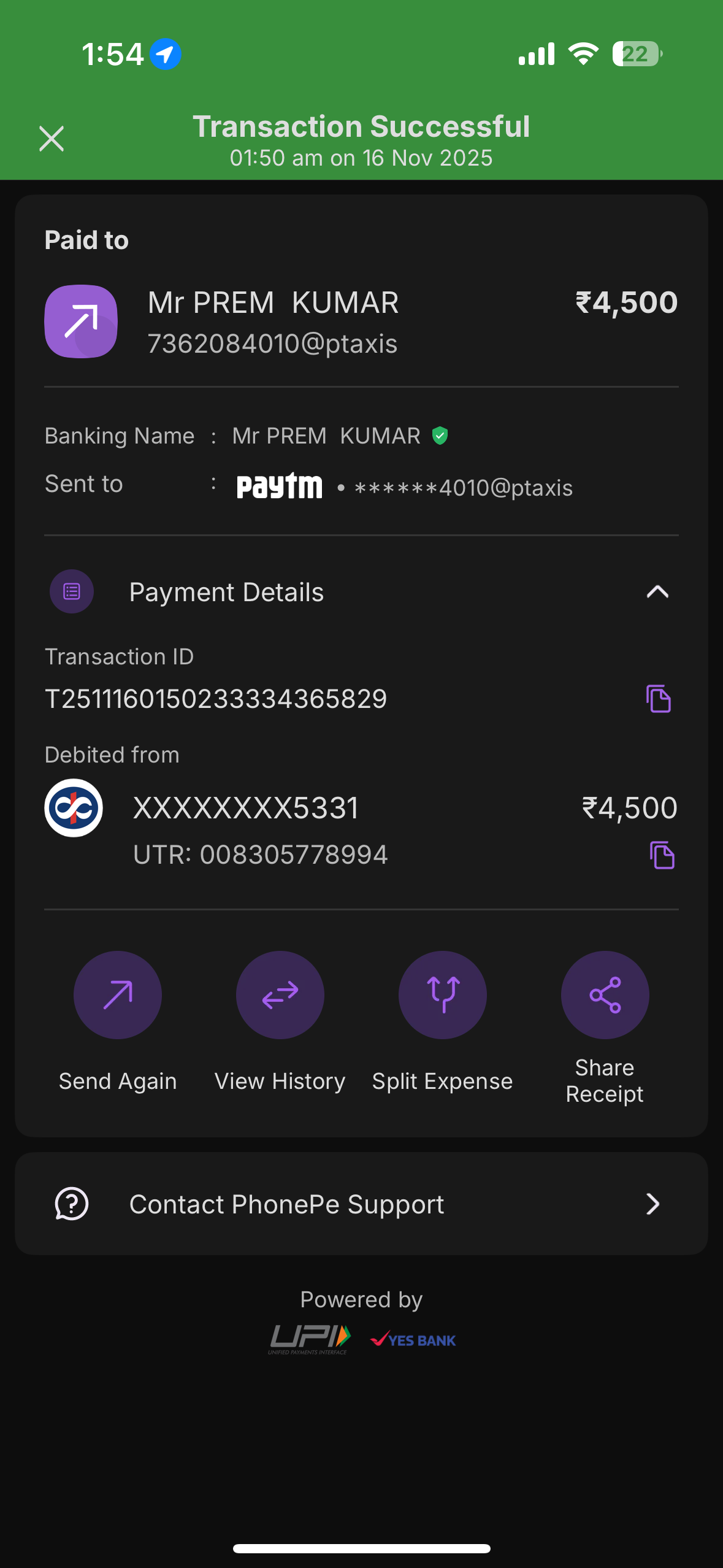Share the payment receipt
Screen dimensions: 723x1568
pyautogui.click(x=605, y=995)
